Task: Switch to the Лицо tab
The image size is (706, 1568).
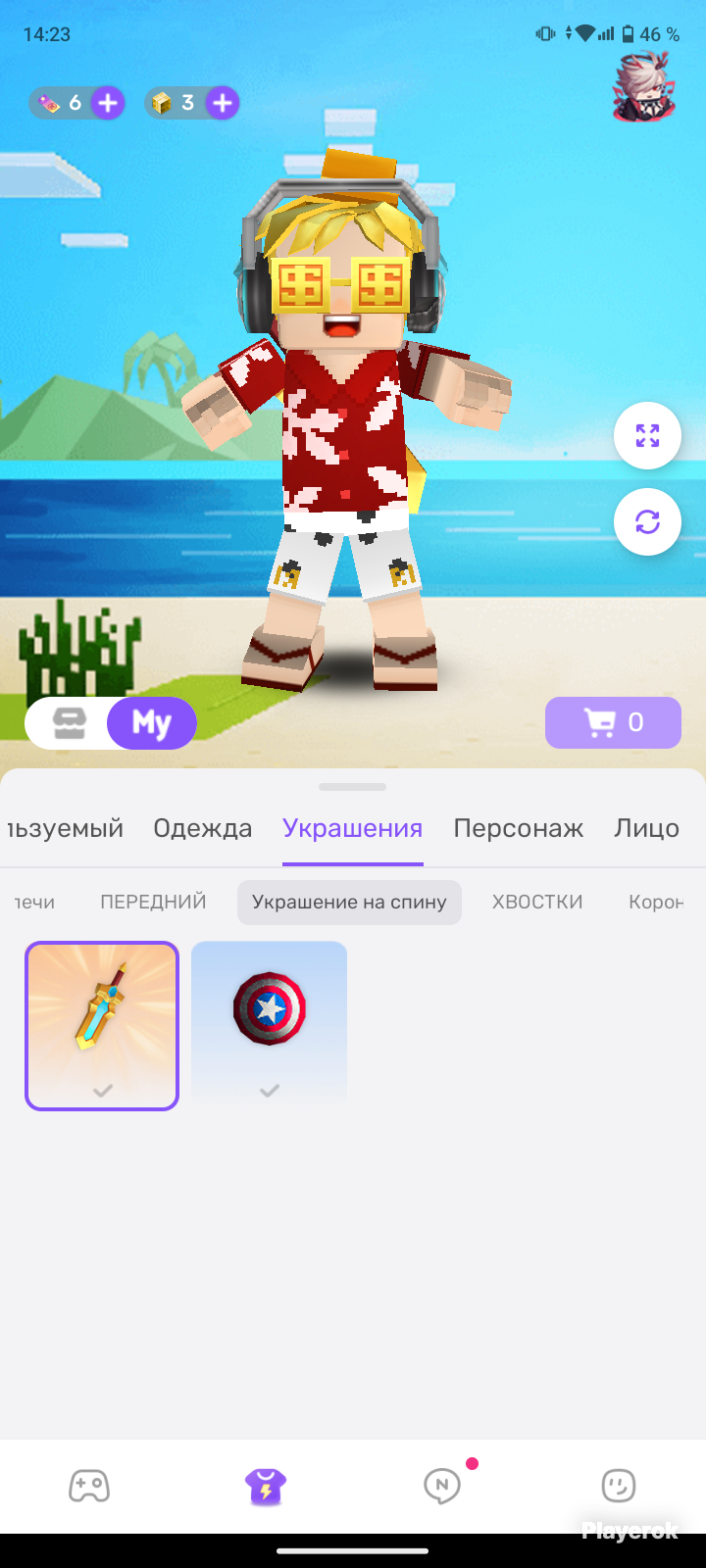Action: click(646, 828)
